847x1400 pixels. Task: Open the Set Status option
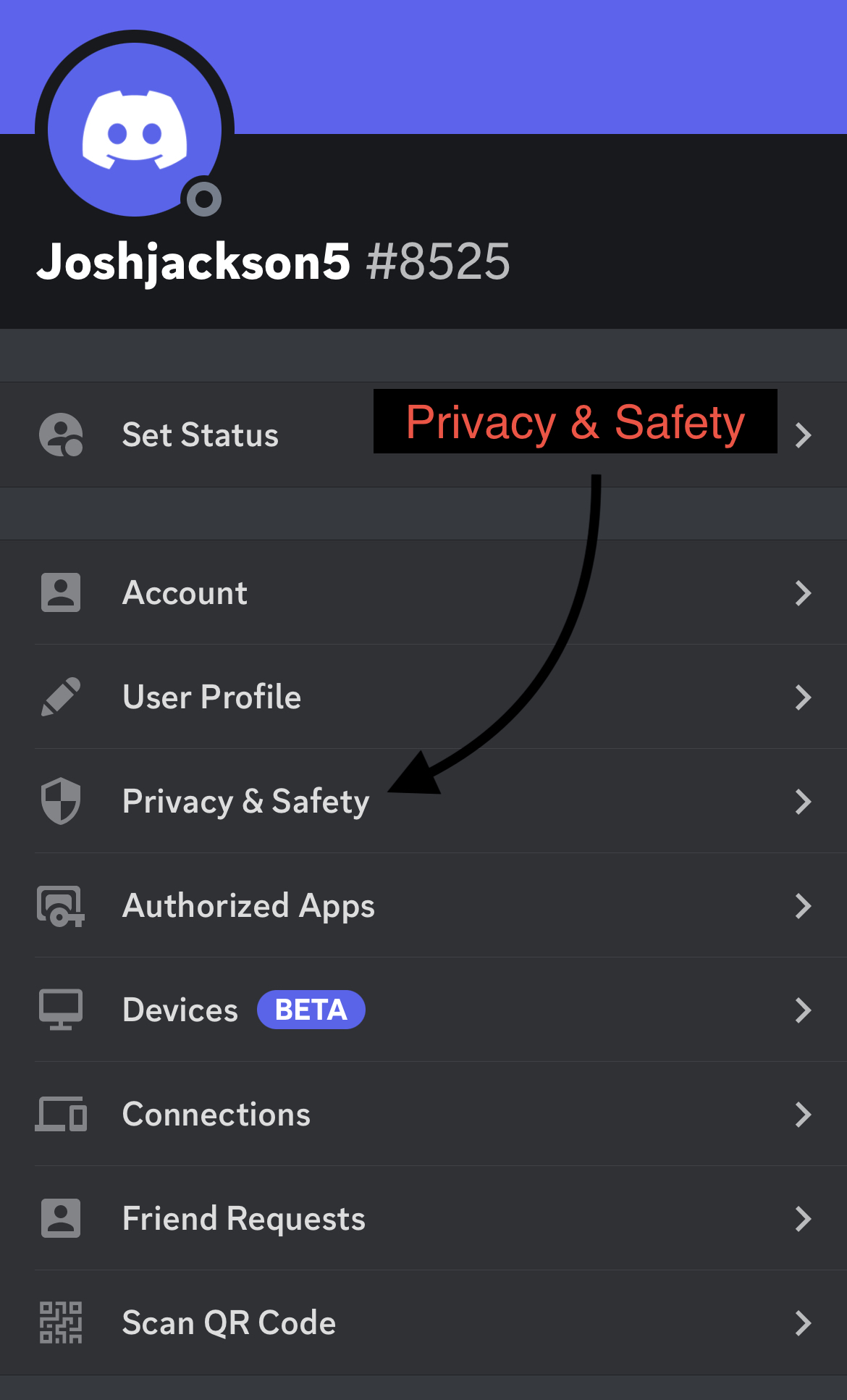[201, 435]
